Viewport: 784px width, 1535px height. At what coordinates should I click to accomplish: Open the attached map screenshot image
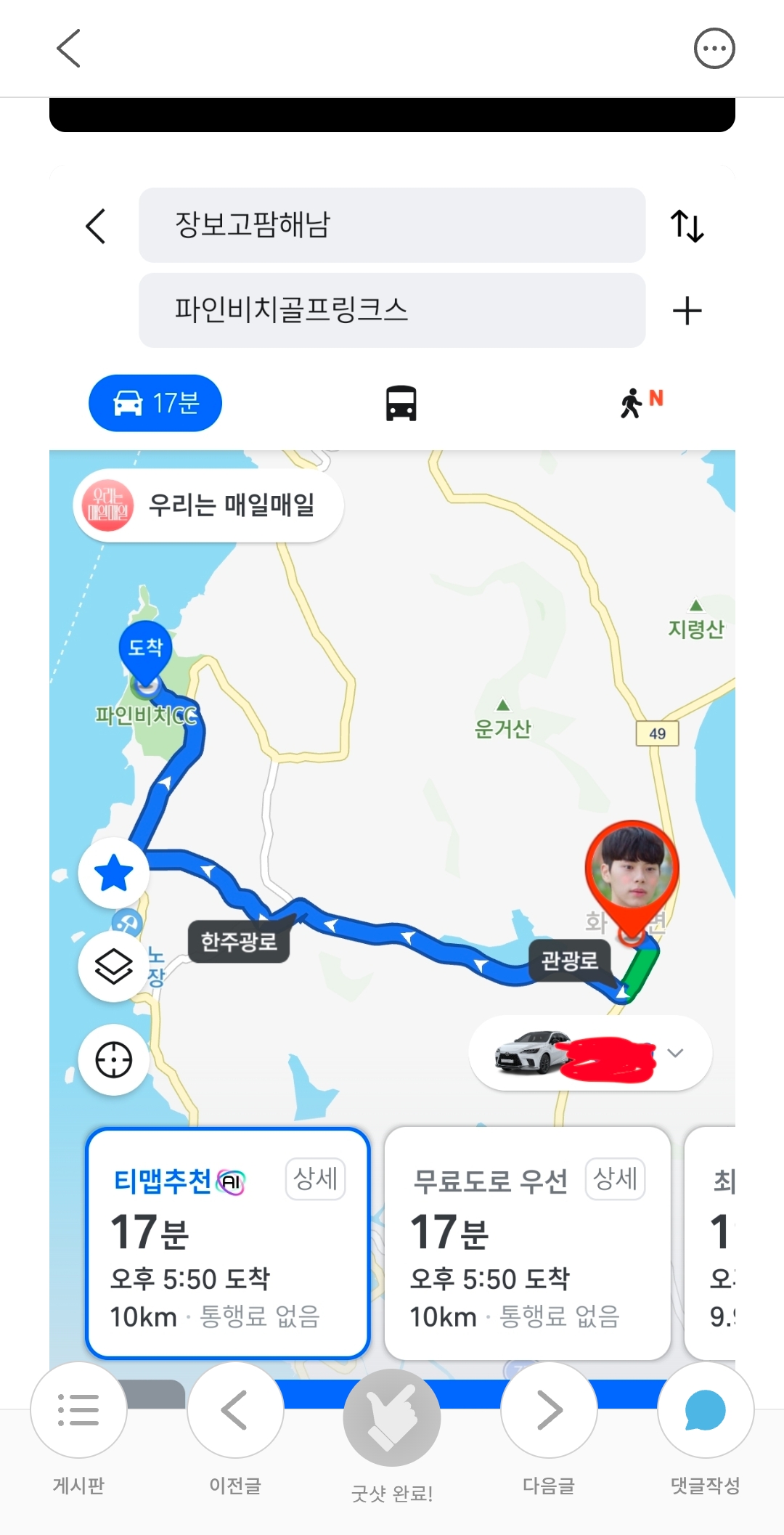coord(392,726)
